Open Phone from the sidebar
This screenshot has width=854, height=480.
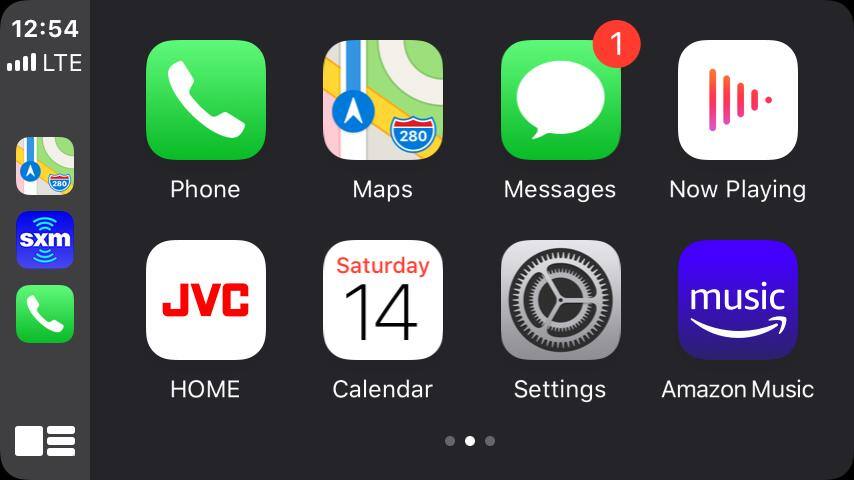45,314
